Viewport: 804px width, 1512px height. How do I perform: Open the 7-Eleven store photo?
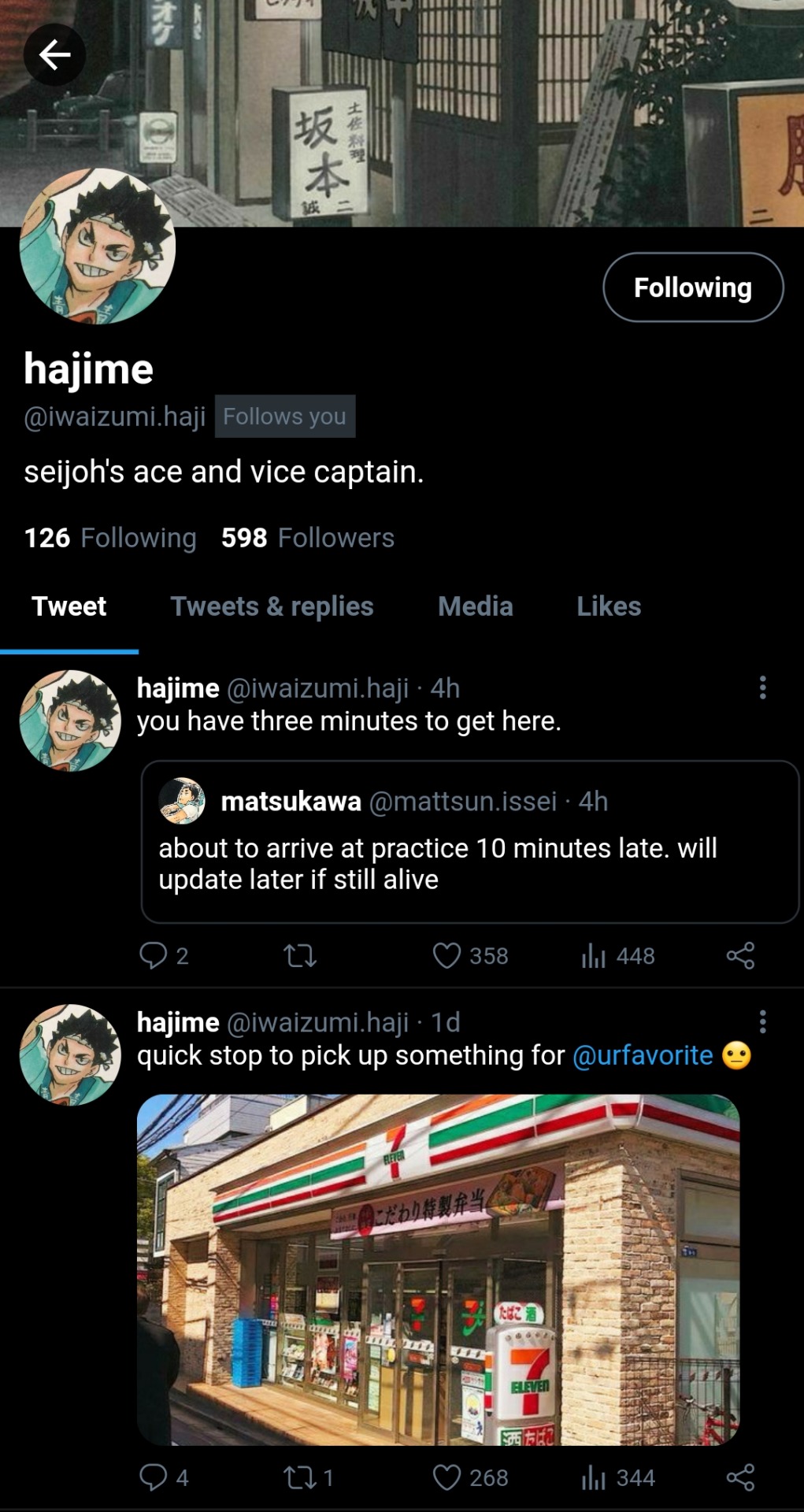[438, 1269]
